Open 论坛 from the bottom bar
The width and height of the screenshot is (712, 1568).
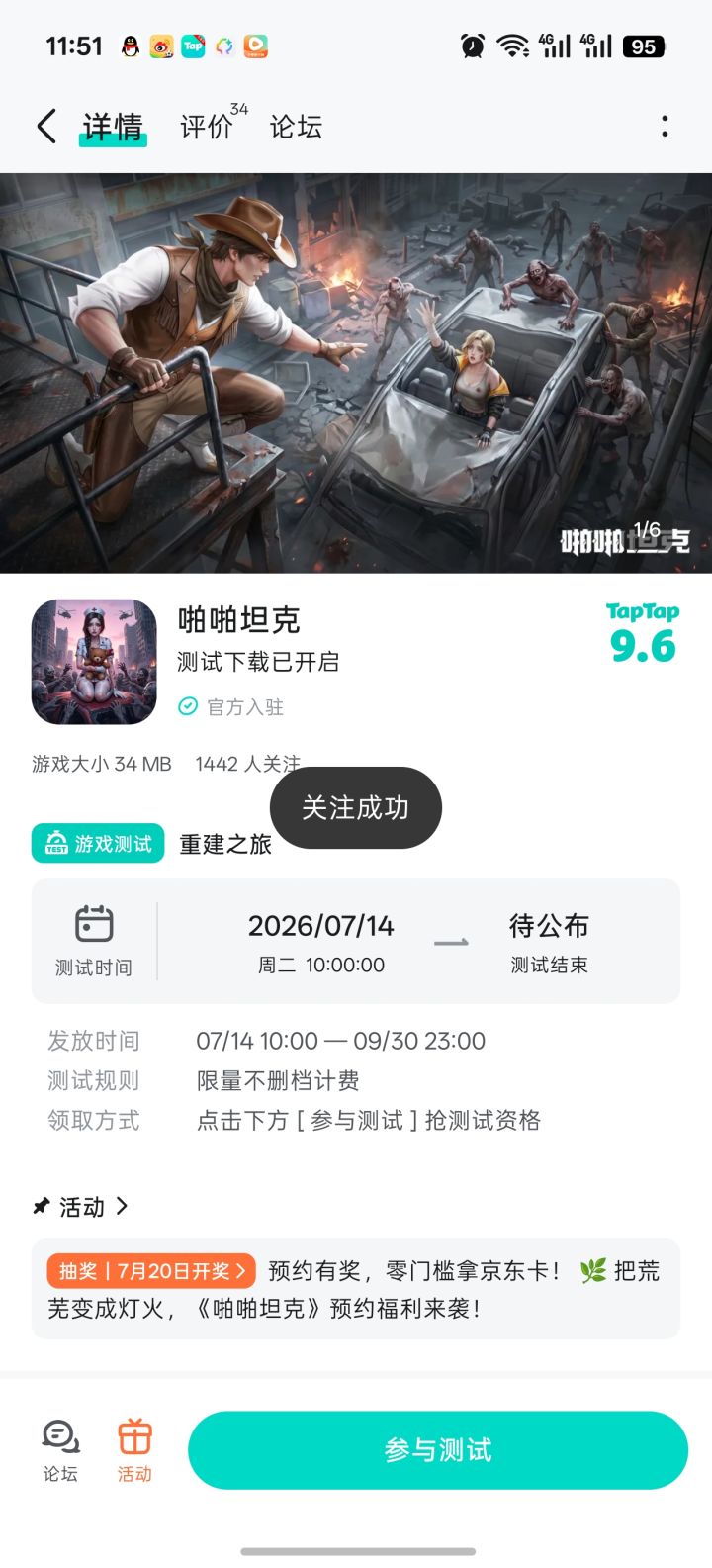point(60,1451)
